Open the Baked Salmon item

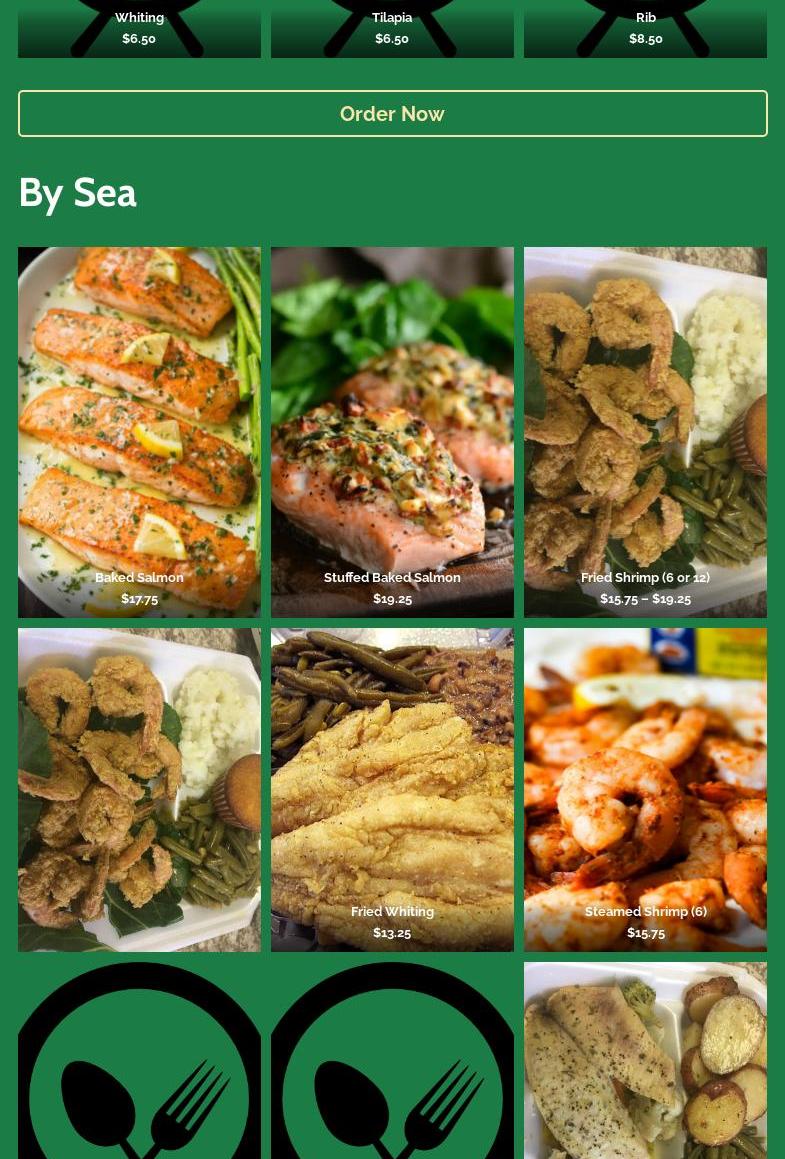pos(139,432)
